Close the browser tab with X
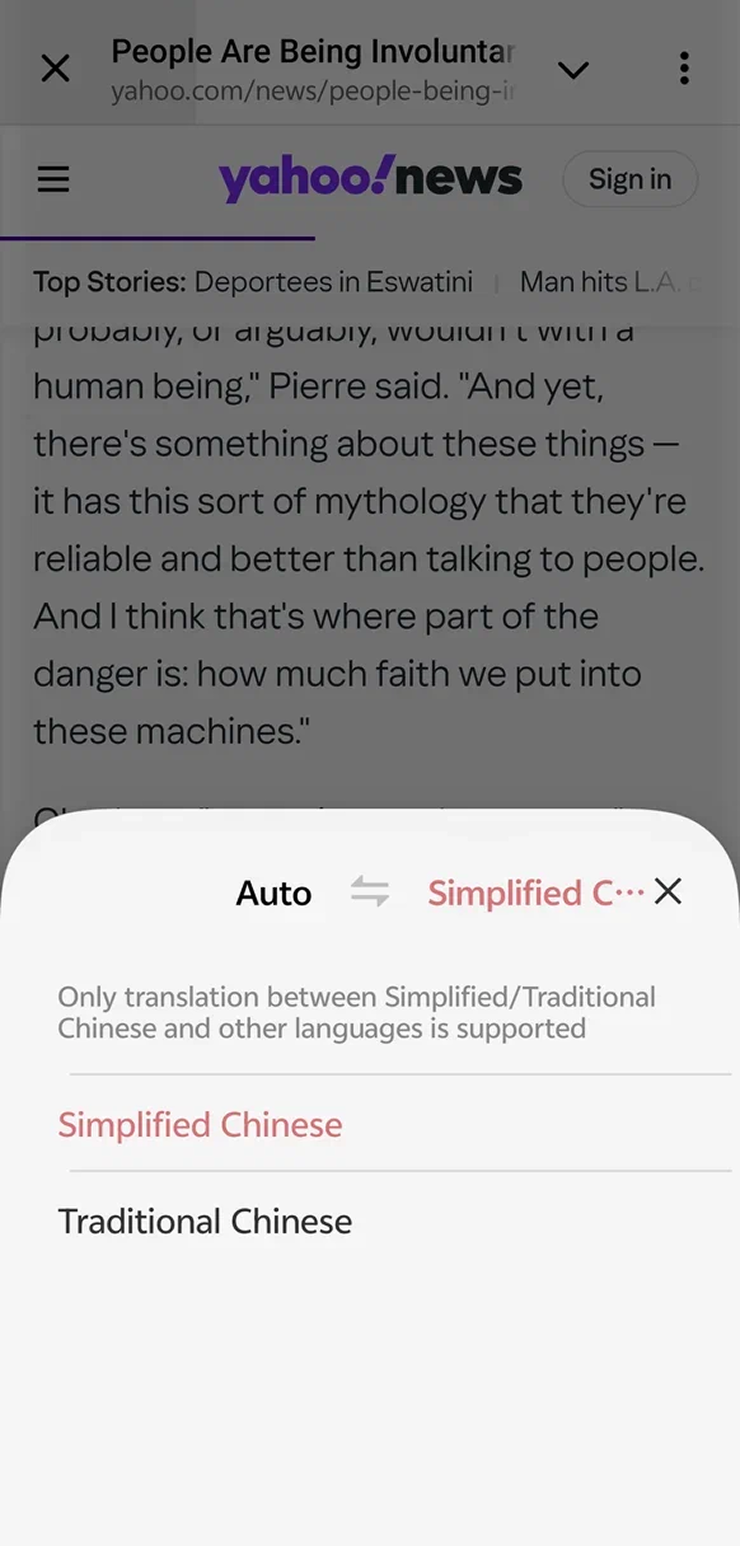 (x=55, y=69)
